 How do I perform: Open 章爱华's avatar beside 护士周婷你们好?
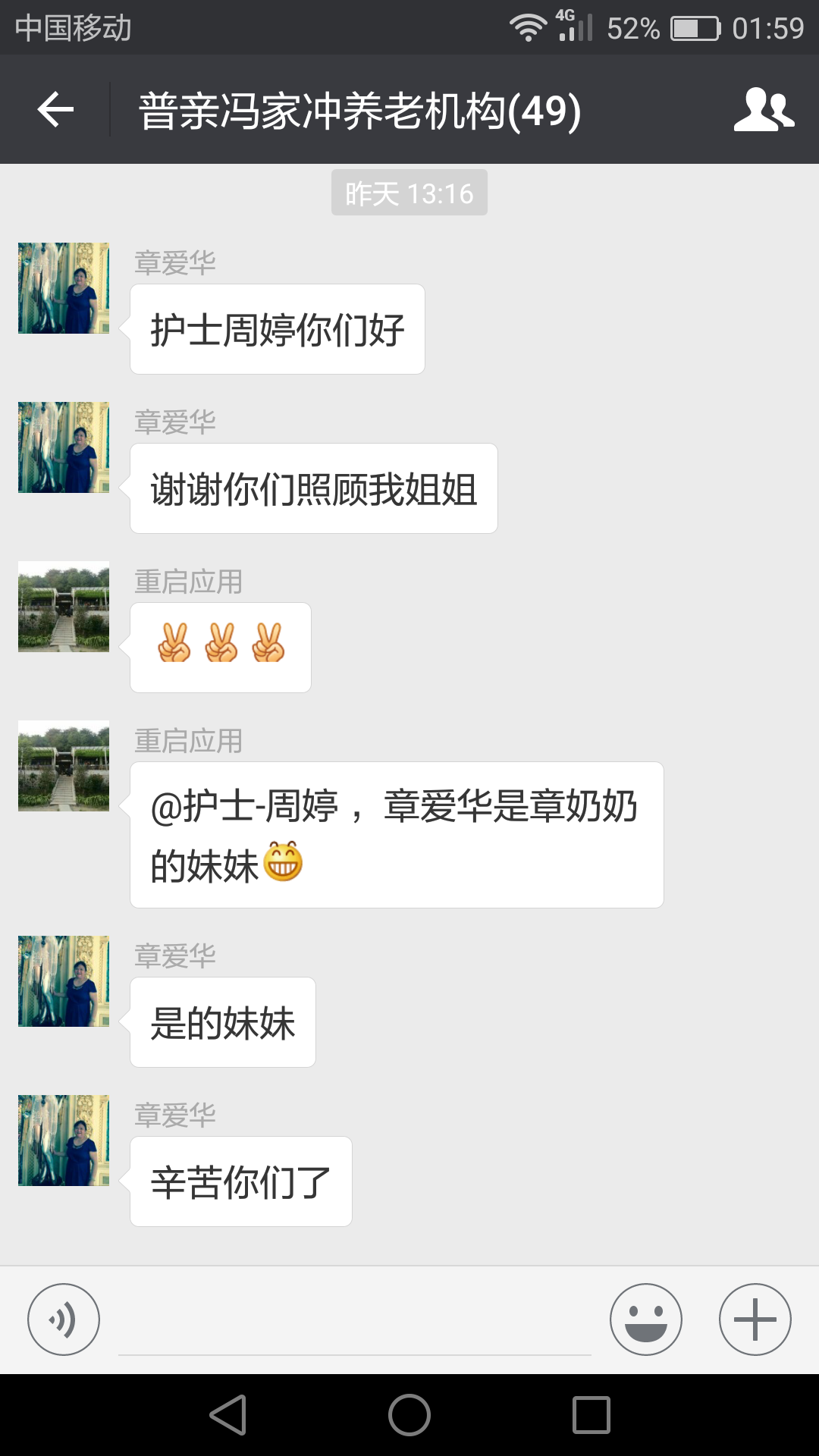(64, 288)
